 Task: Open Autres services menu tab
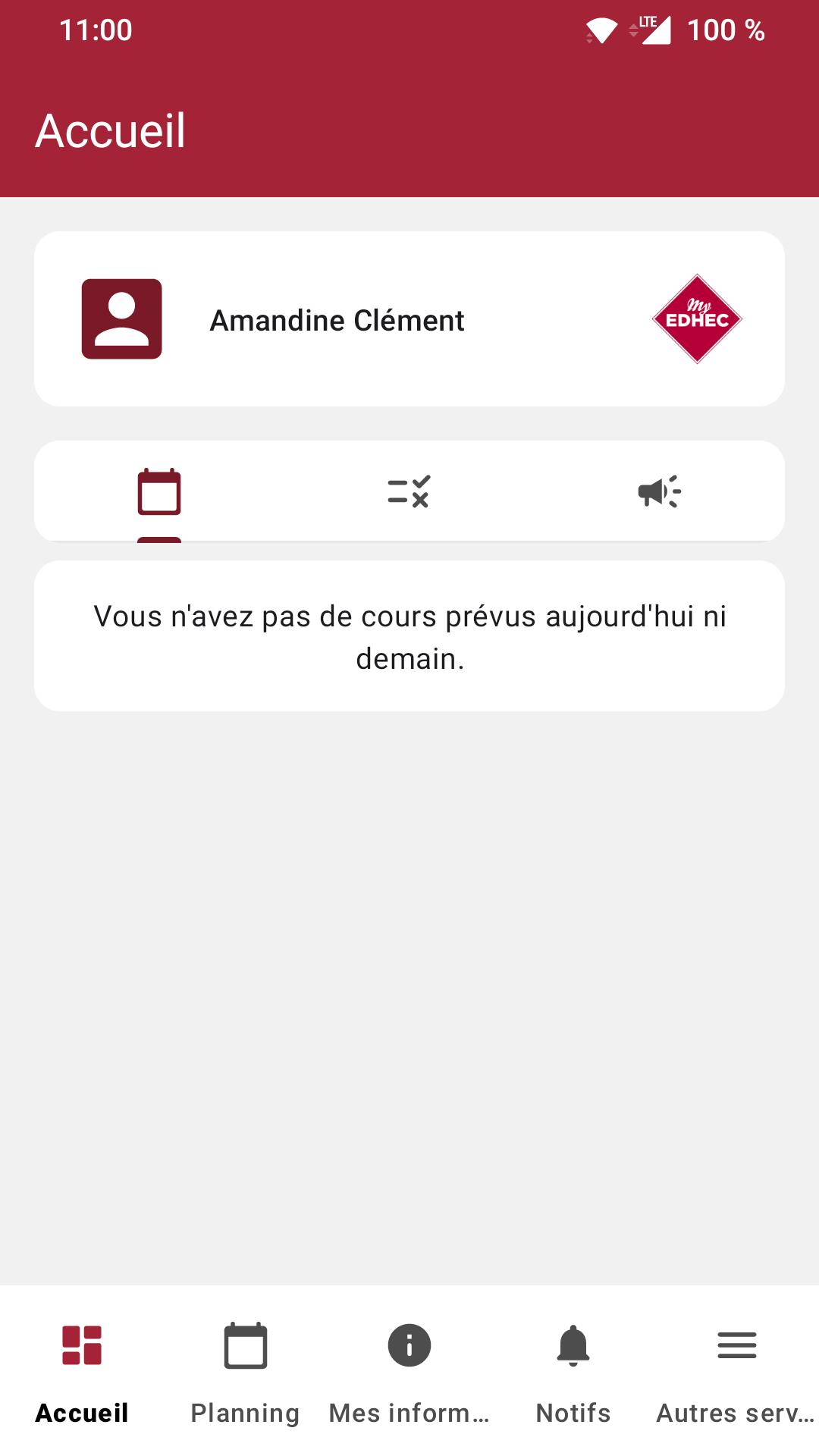click(x=736, y=1371)
